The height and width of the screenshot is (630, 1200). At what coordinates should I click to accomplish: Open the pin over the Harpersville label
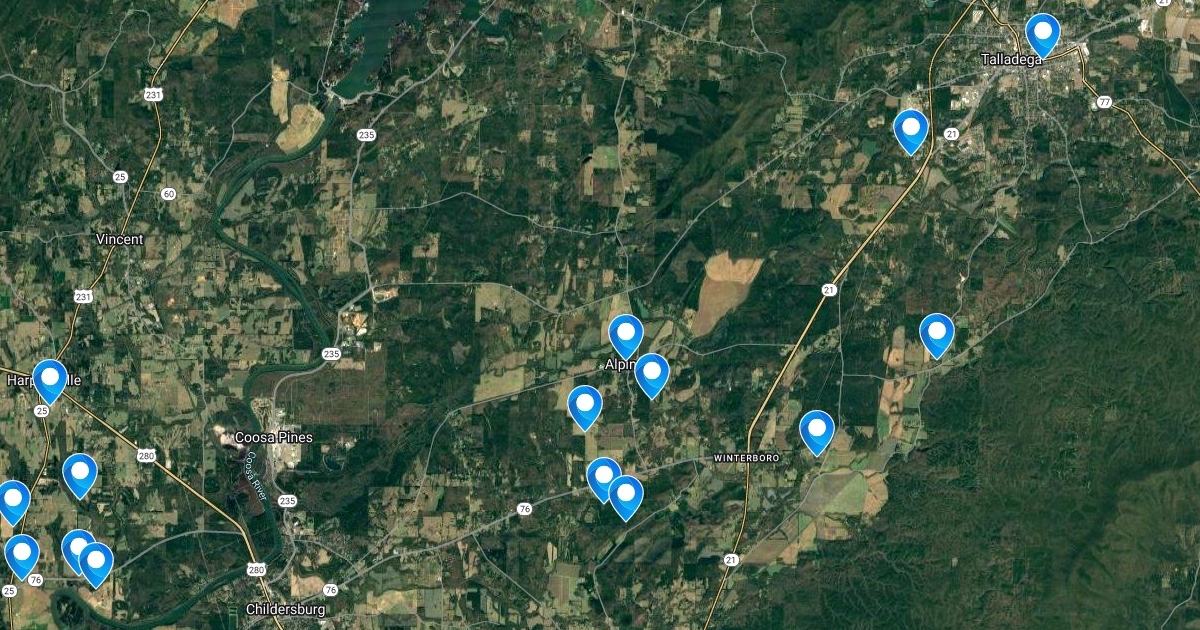[x=50, y=378]
